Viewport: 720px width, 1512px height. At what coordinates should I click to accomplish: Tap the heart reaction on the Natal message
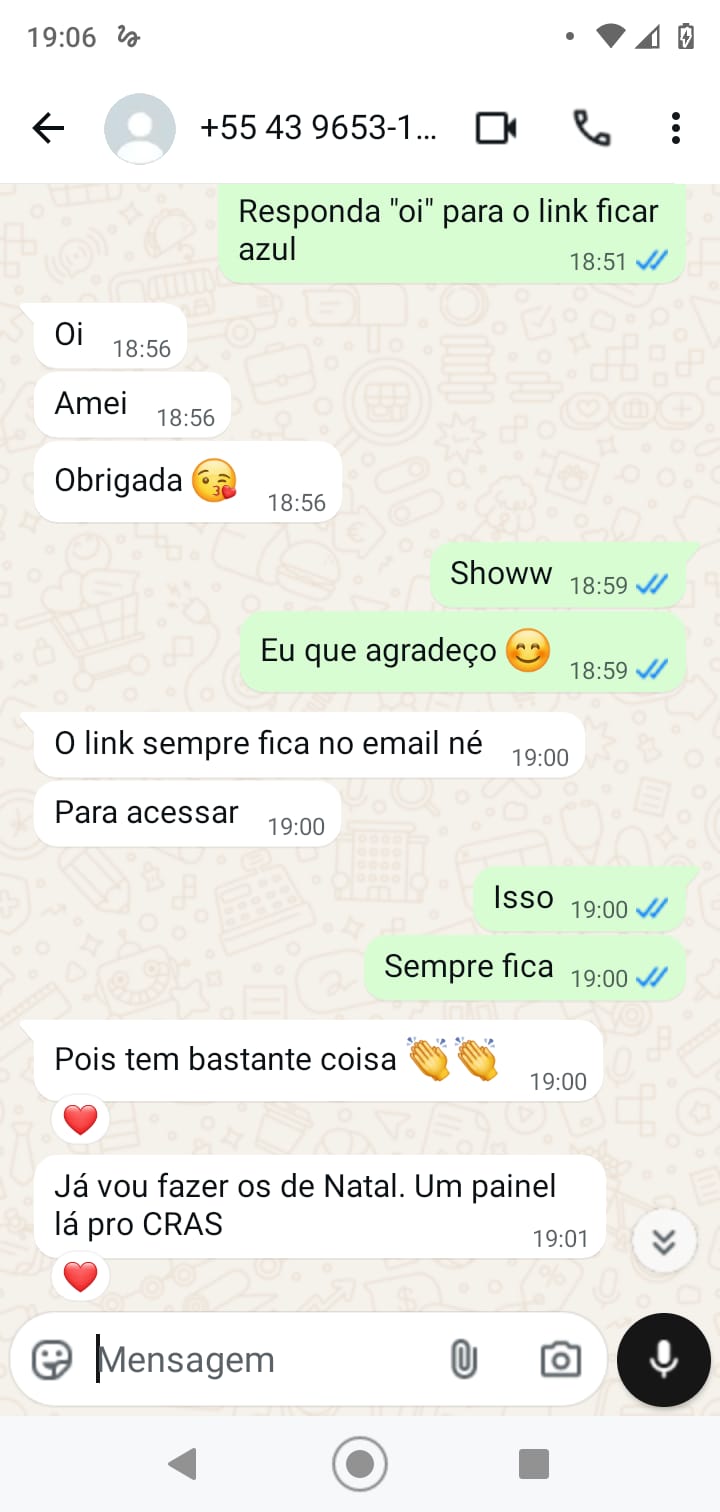(x=79, y=1276)
